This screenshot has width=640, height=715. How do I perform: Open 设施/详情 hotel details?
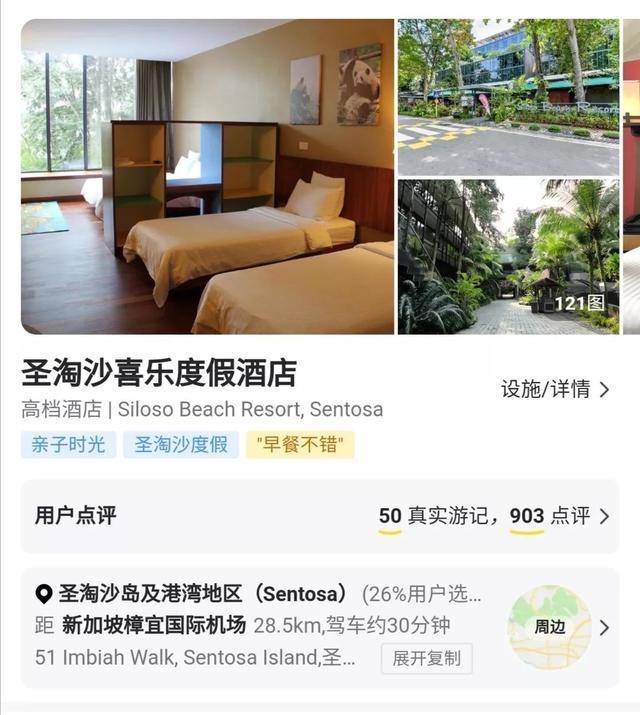555,389
